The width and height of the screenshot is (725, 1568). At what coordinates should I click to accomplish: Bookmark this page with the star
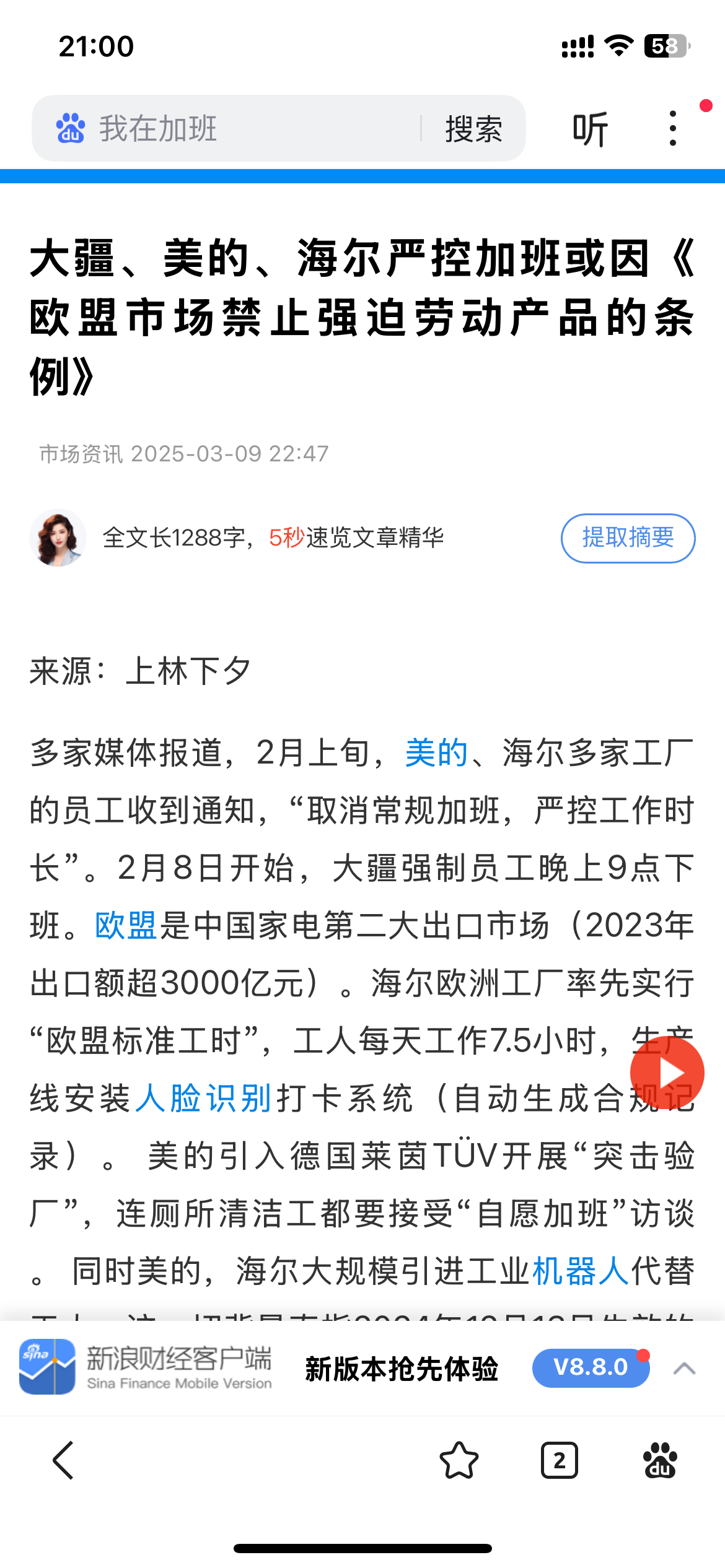[459, 1460]
